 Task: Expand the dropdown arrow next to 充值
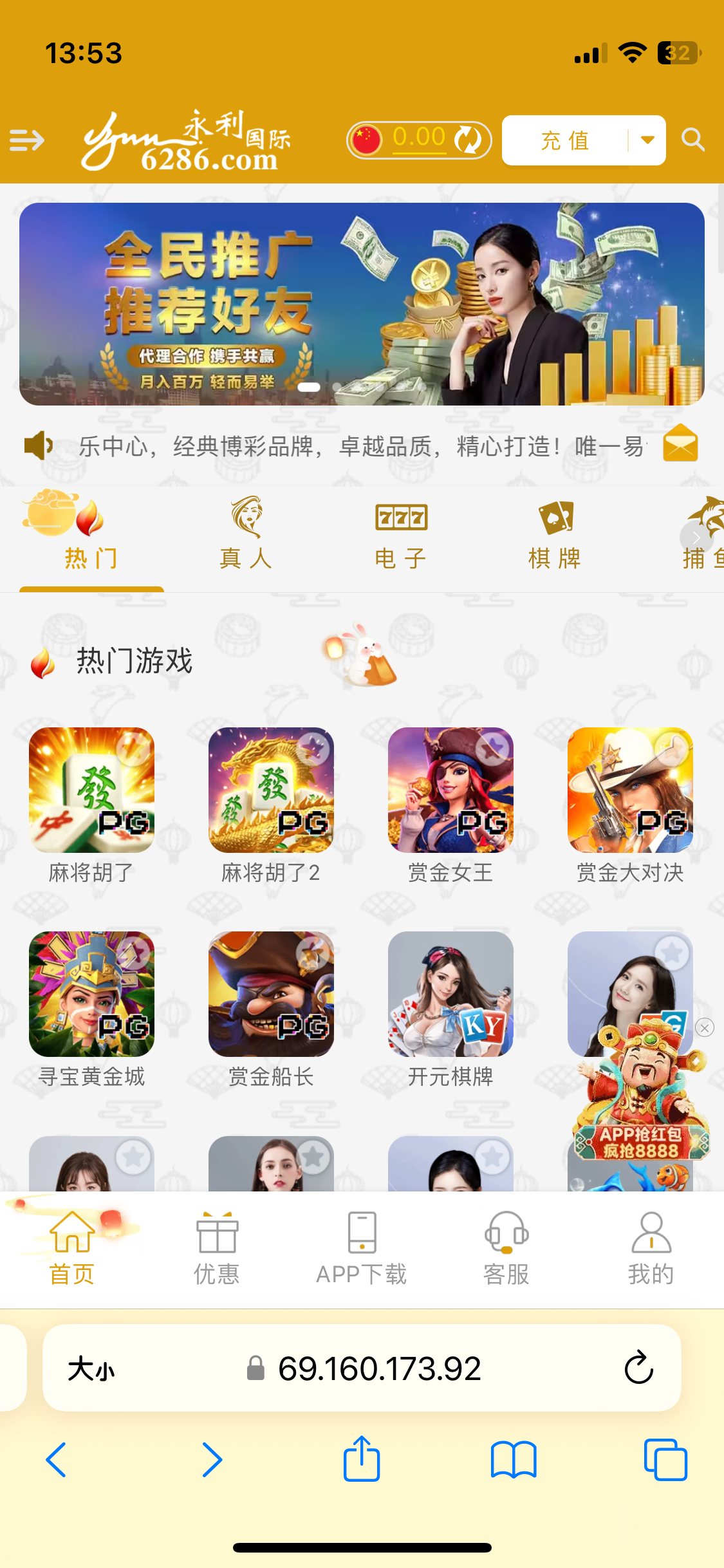pyautogui.click(x=647, y=140)
